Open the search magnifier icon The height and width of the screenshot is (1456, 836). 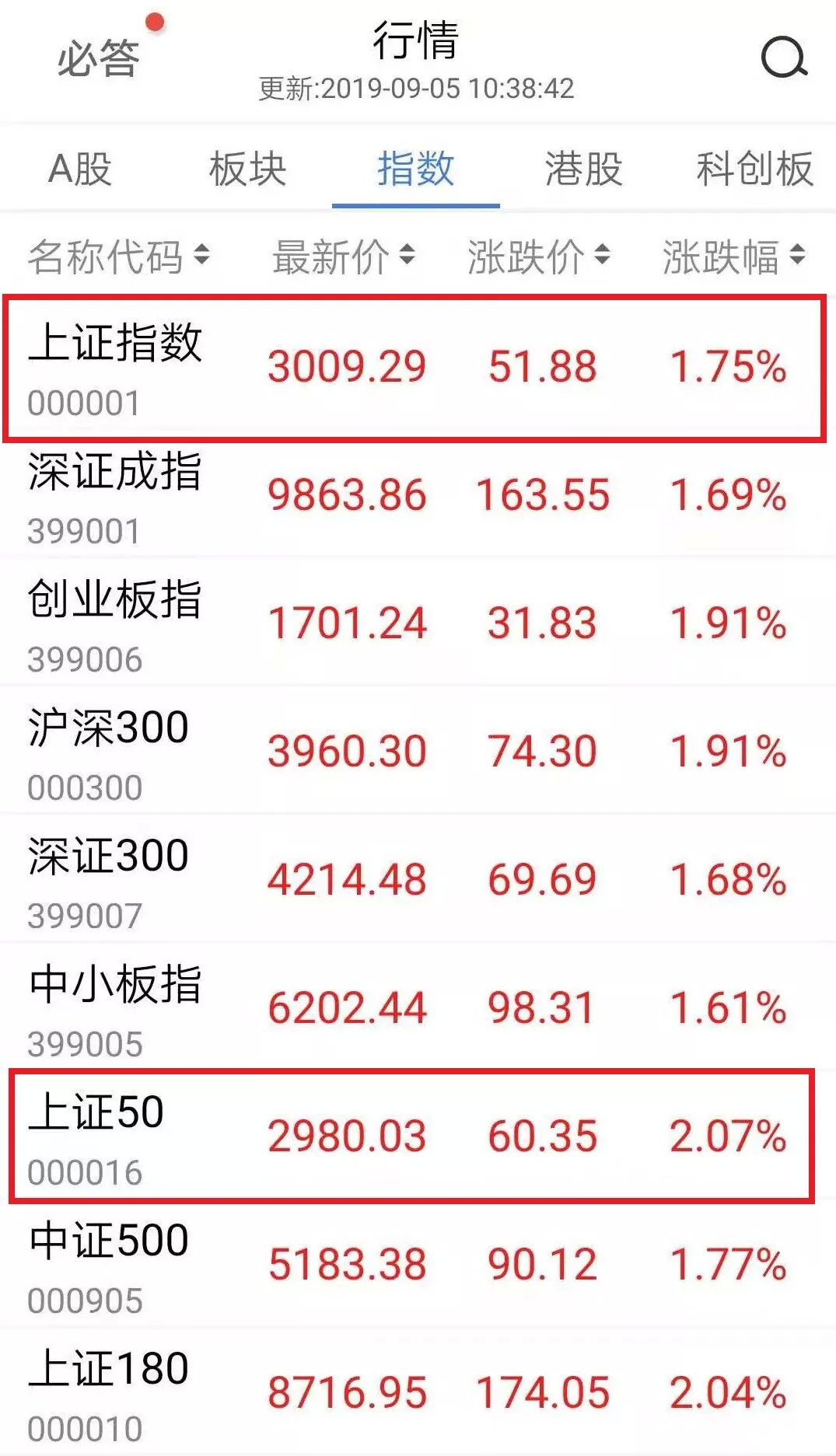pyautogui.click(x=783, y=58)
